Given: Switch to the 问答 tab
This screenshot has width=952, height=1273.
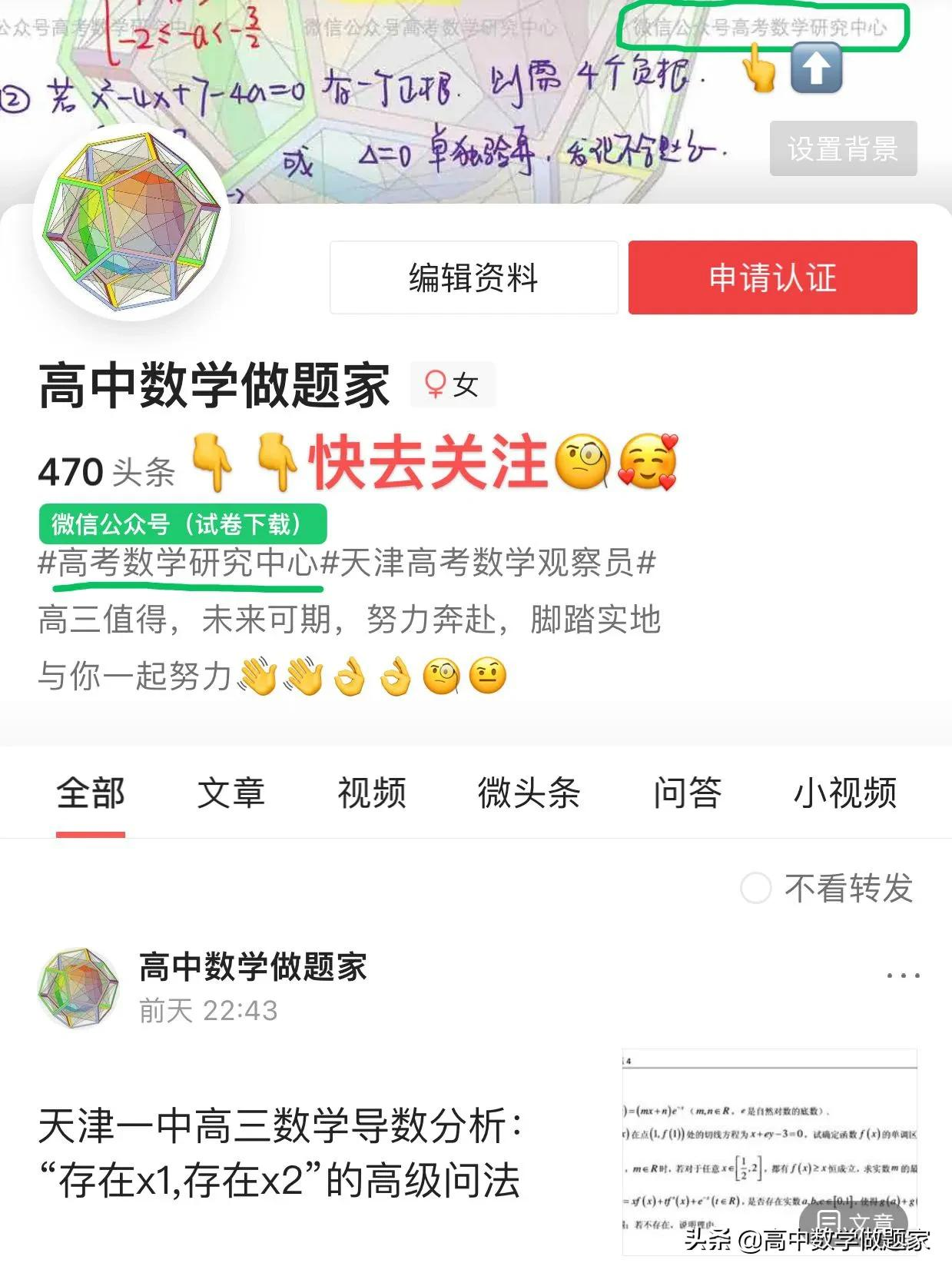Looking at the screenshot, I should 688,796.
